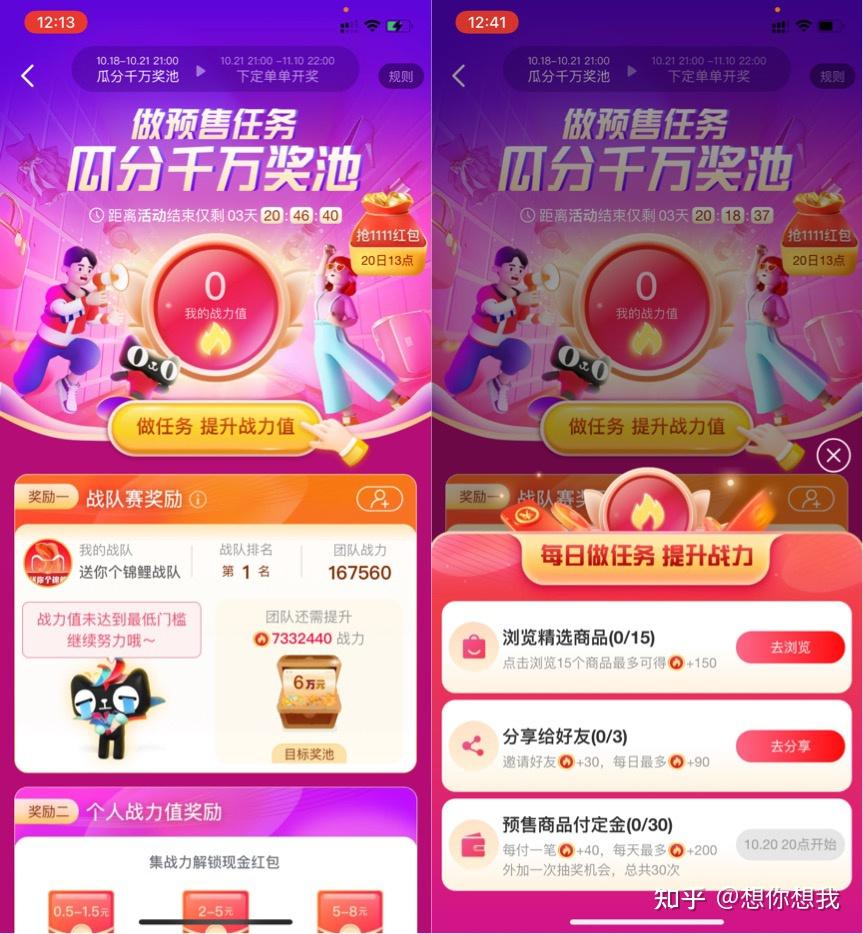Switch to the 下定单单开奖 phase tab
Screen dimensions: 863x934
280,74
